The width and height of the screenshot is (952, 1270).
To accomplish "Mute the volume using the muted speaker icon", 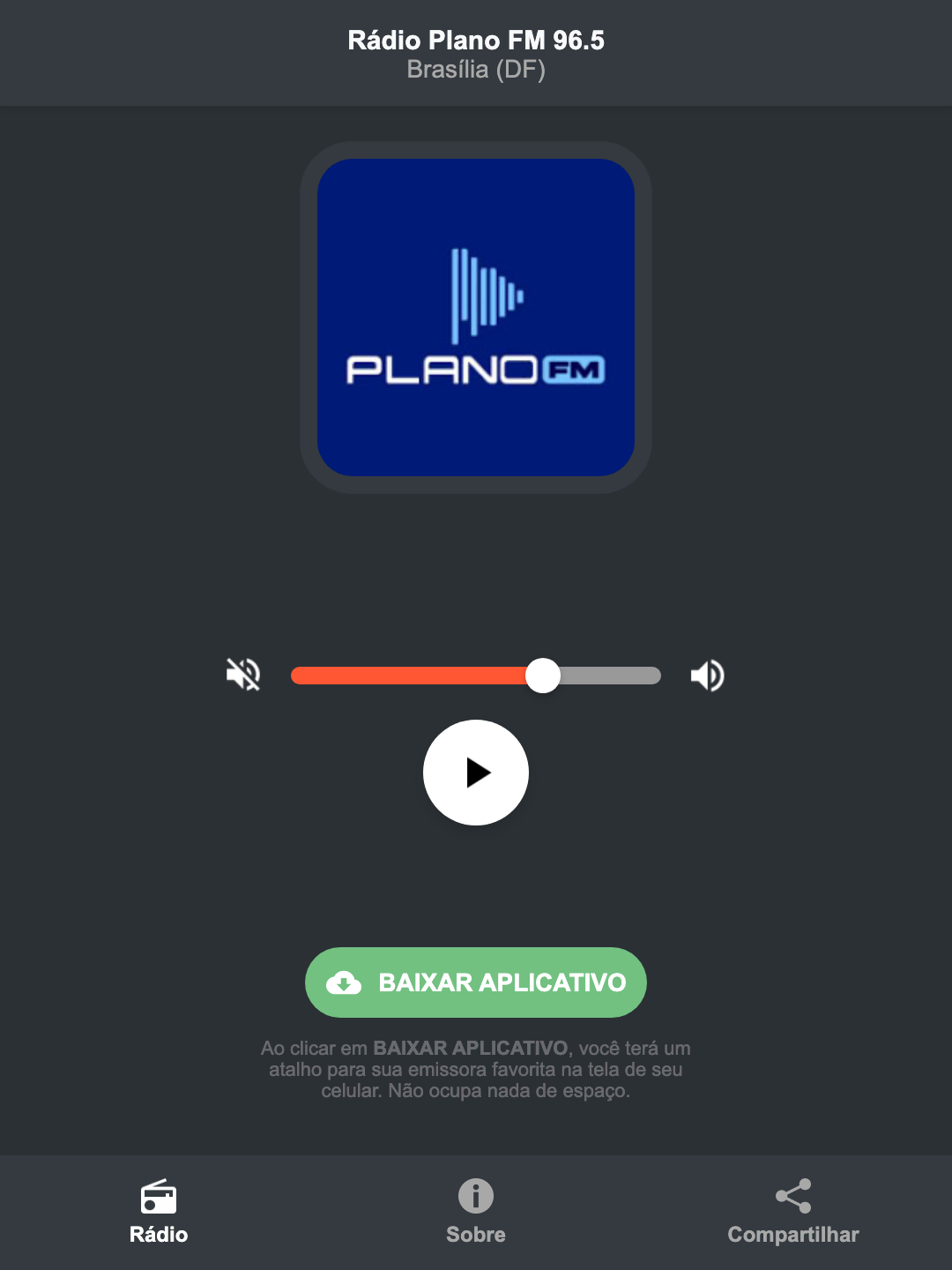I will 244,675.
